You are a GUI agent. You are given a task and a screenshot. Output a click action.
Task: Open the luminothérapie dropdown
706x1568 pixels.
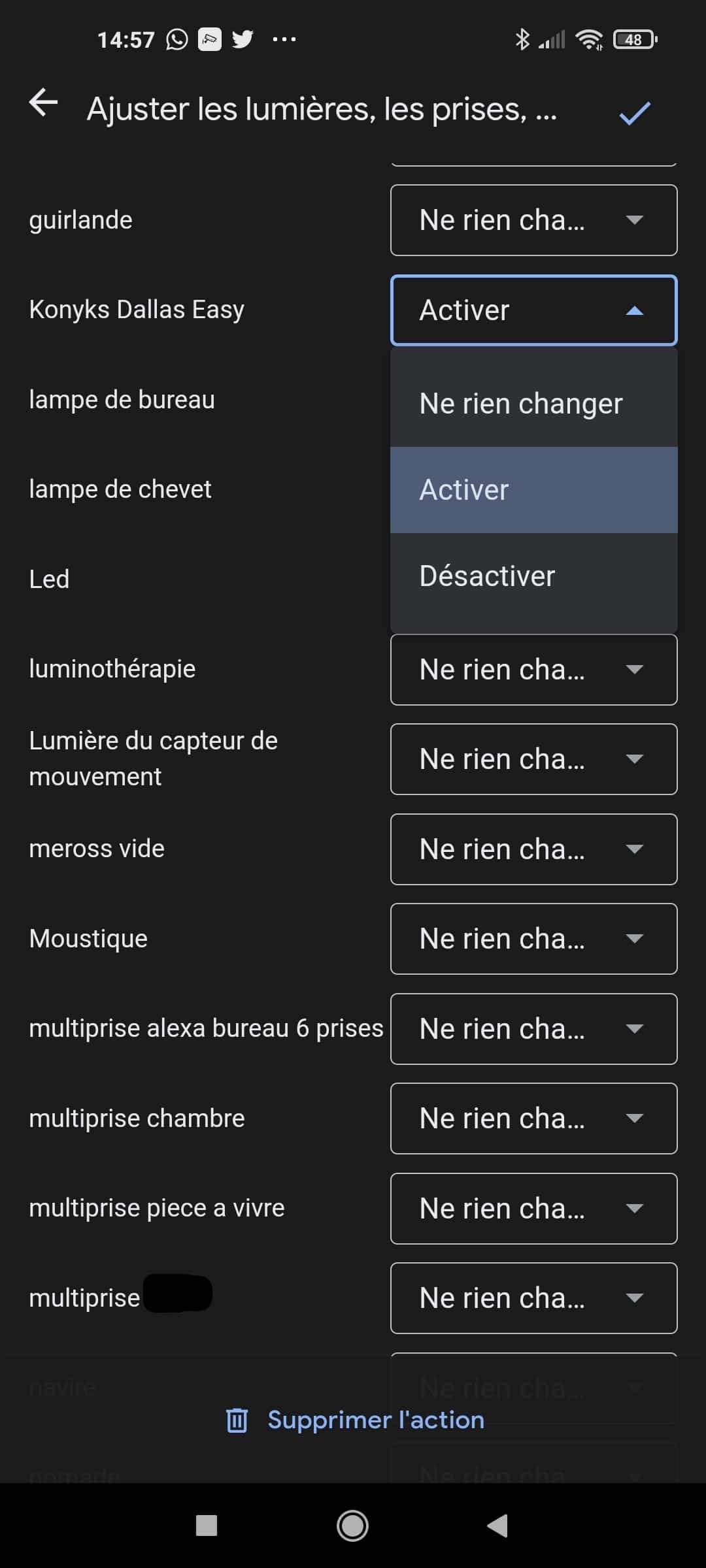click(533, 670)
